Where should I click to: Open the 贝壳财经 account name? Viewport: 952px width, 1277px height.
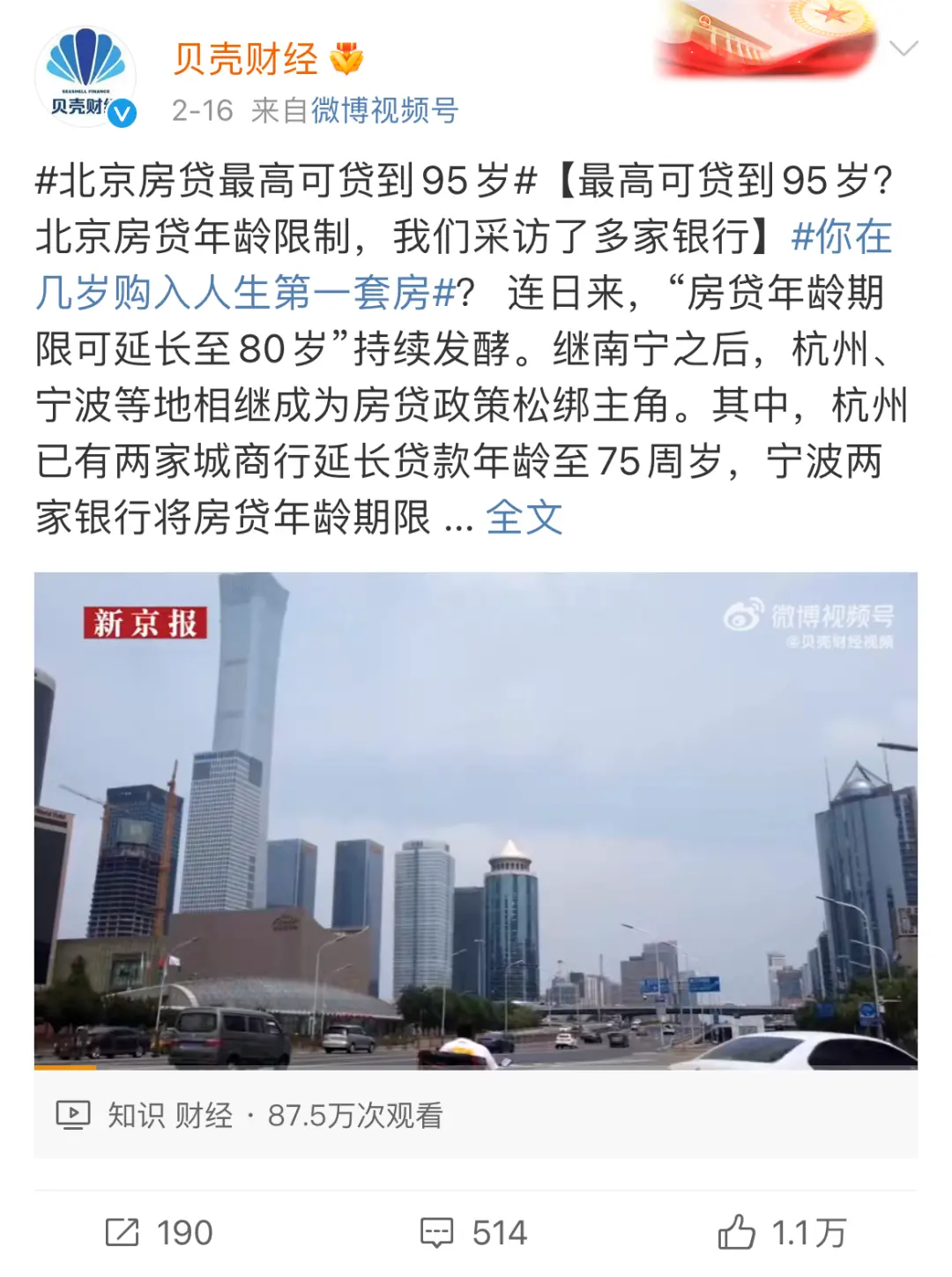[x=245, y=59]
